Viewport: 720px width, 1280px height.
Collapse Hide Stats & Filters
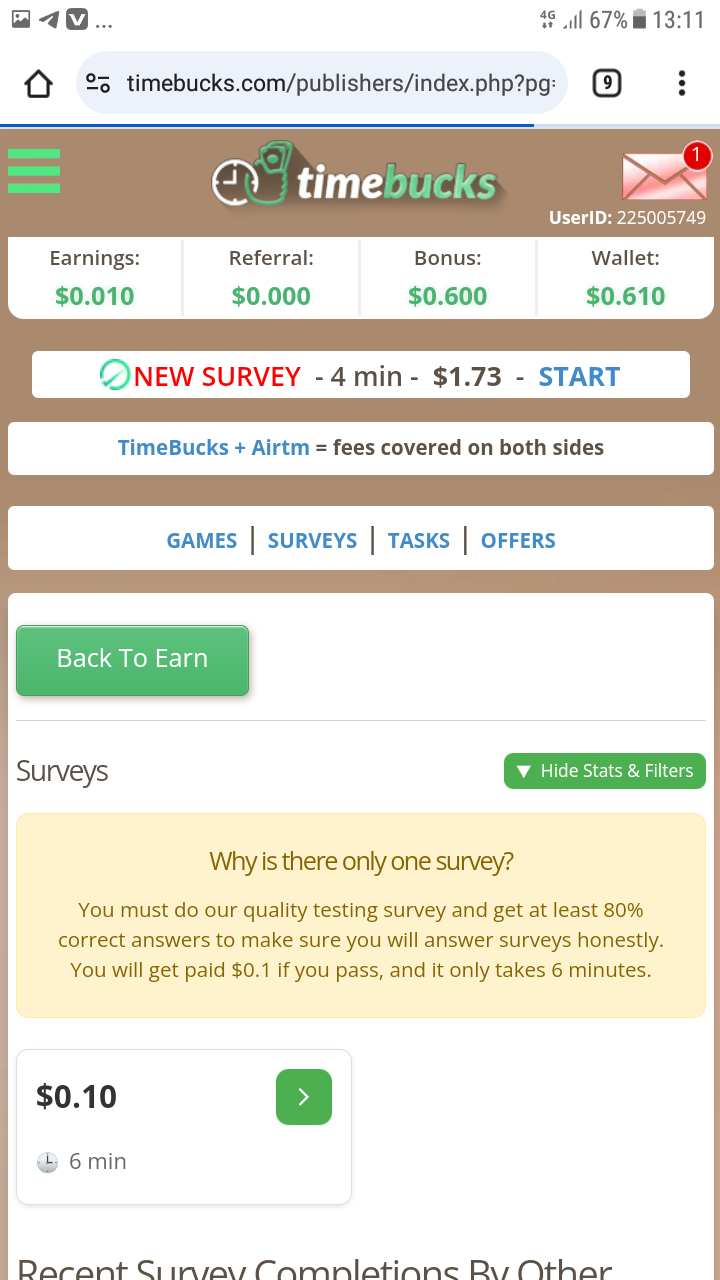coord(605,771)
